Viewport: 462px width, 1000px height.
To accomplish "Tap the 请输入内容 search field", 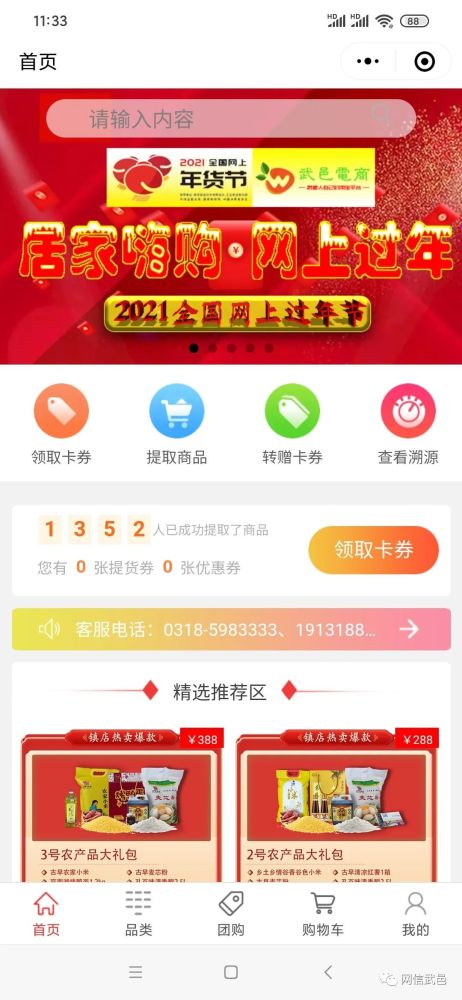I will point(231,119).
